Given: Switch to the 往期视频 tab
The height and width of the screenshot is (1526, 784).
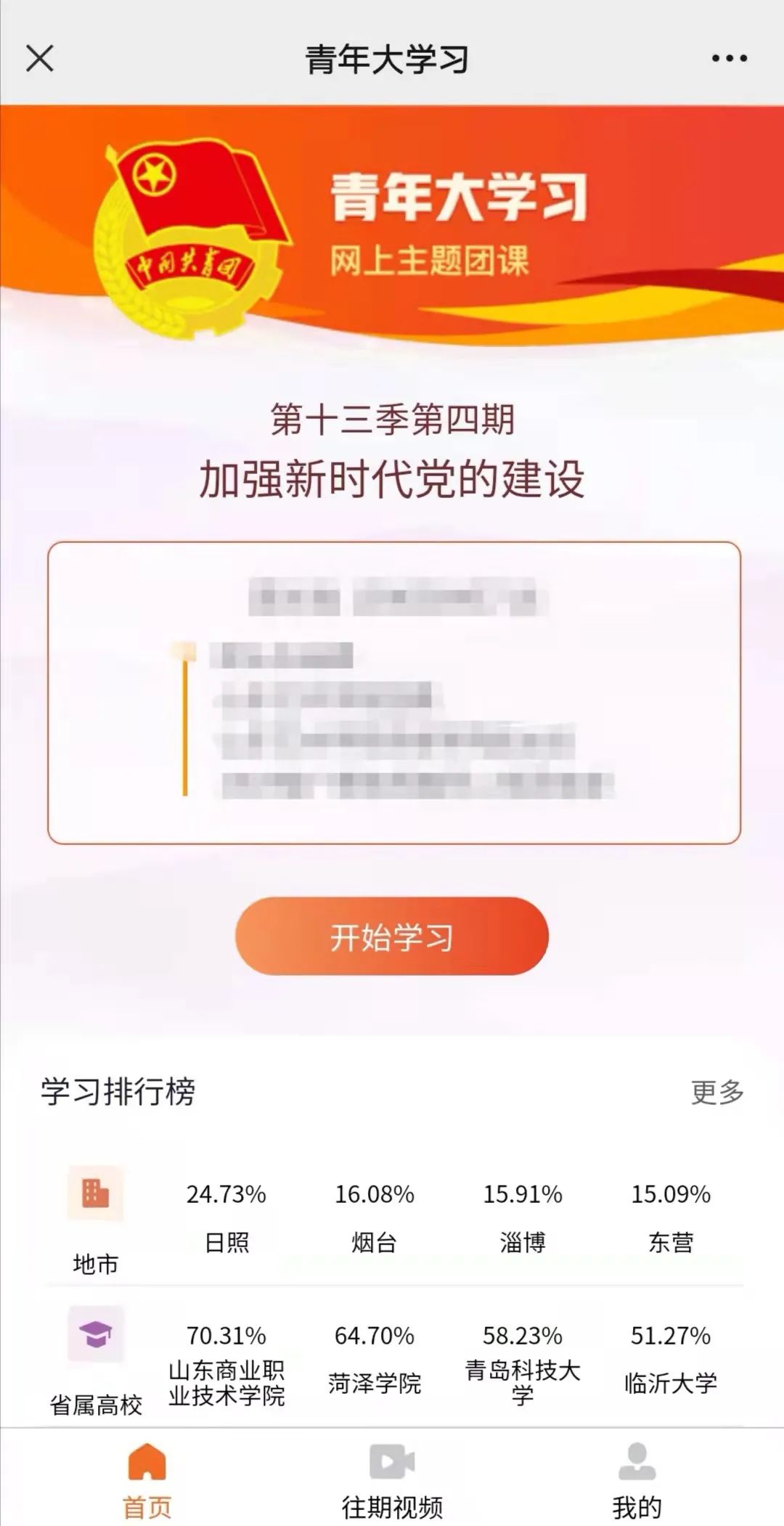Looking at the screenshot, I should [392, 1481].
